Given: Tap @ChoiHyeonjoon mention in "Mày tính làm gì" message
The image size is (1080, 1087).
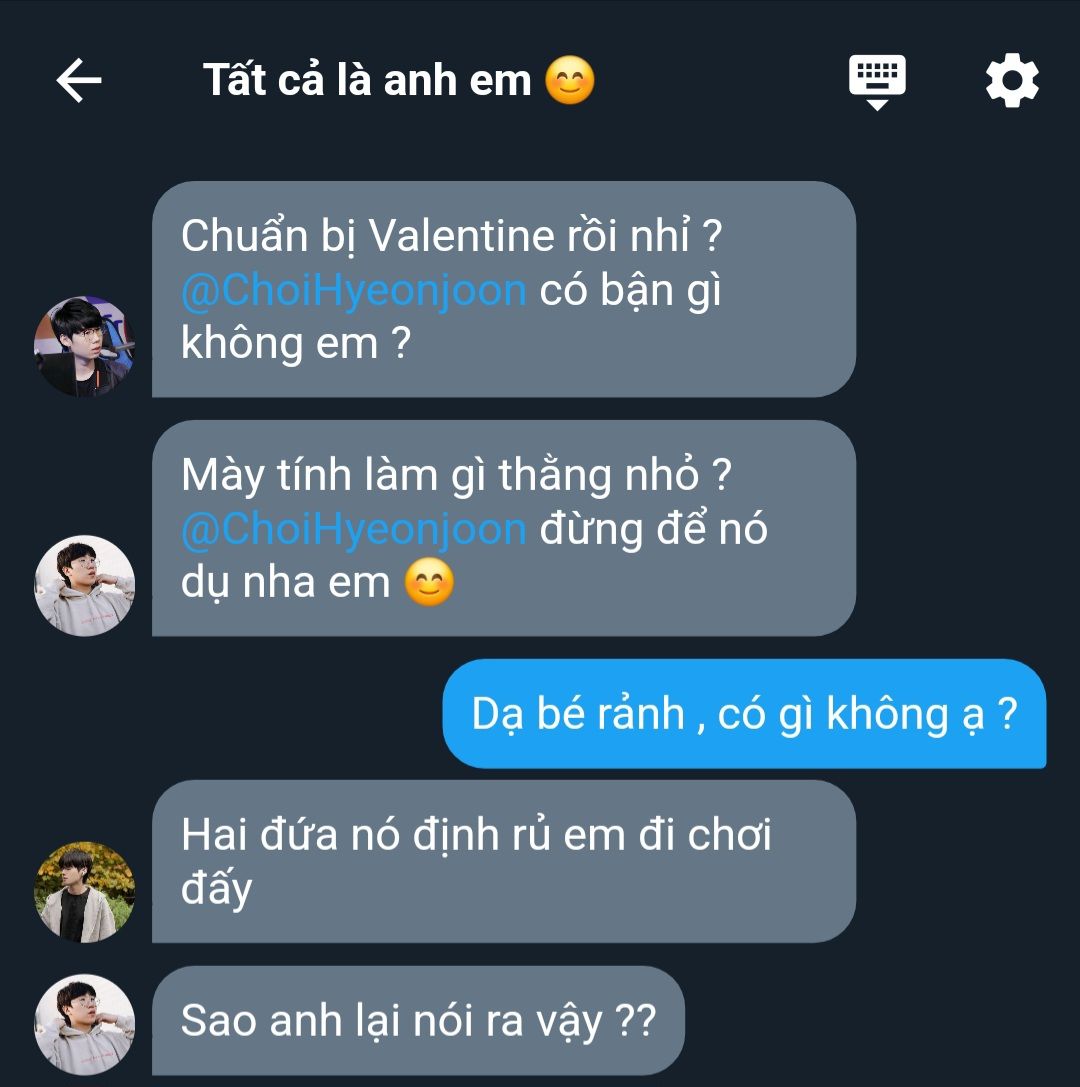Looking at the screenshot, I should 353,529.
